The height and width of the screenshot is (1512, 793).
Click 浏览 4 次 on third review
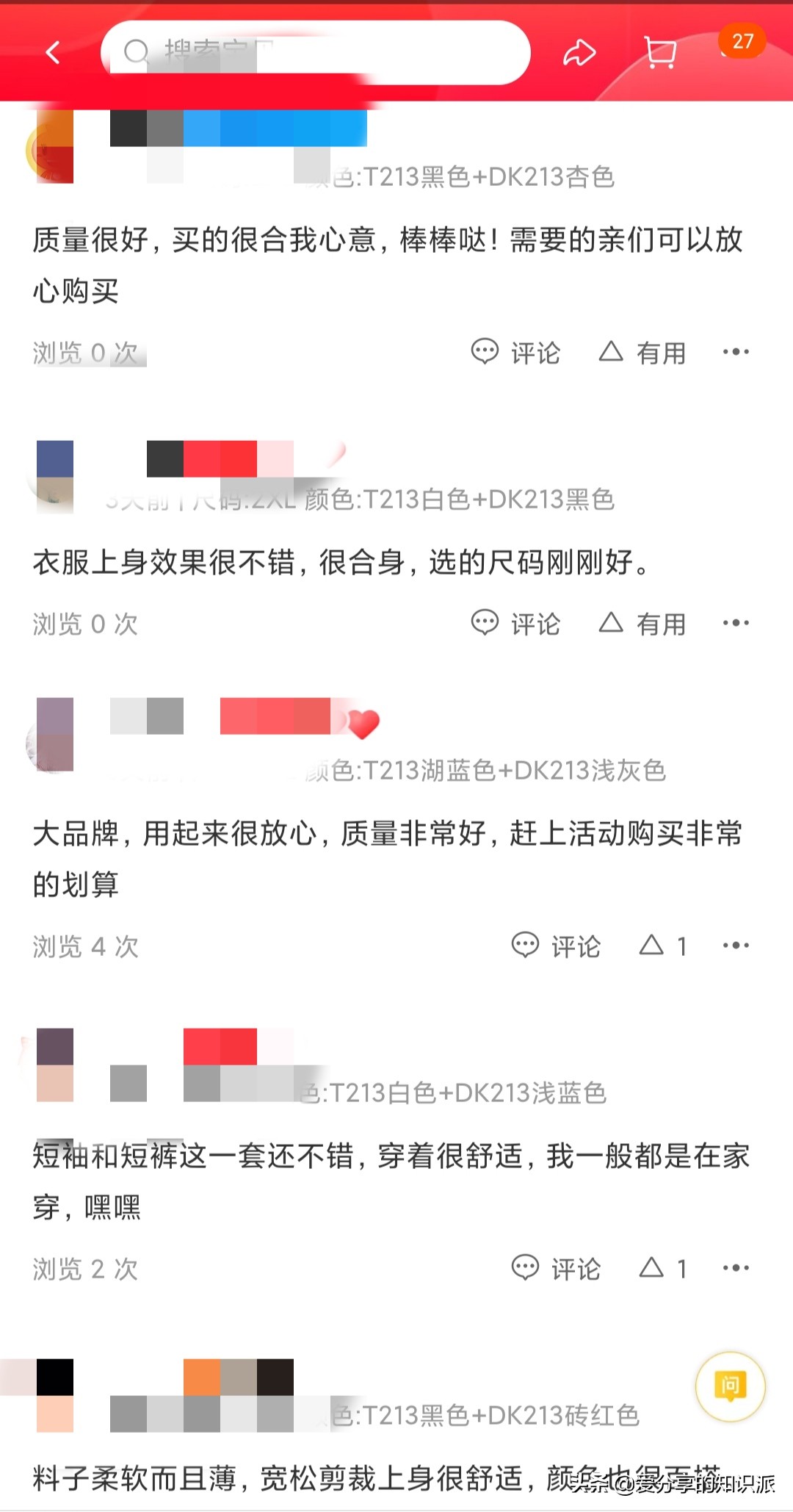coord(86,946)
